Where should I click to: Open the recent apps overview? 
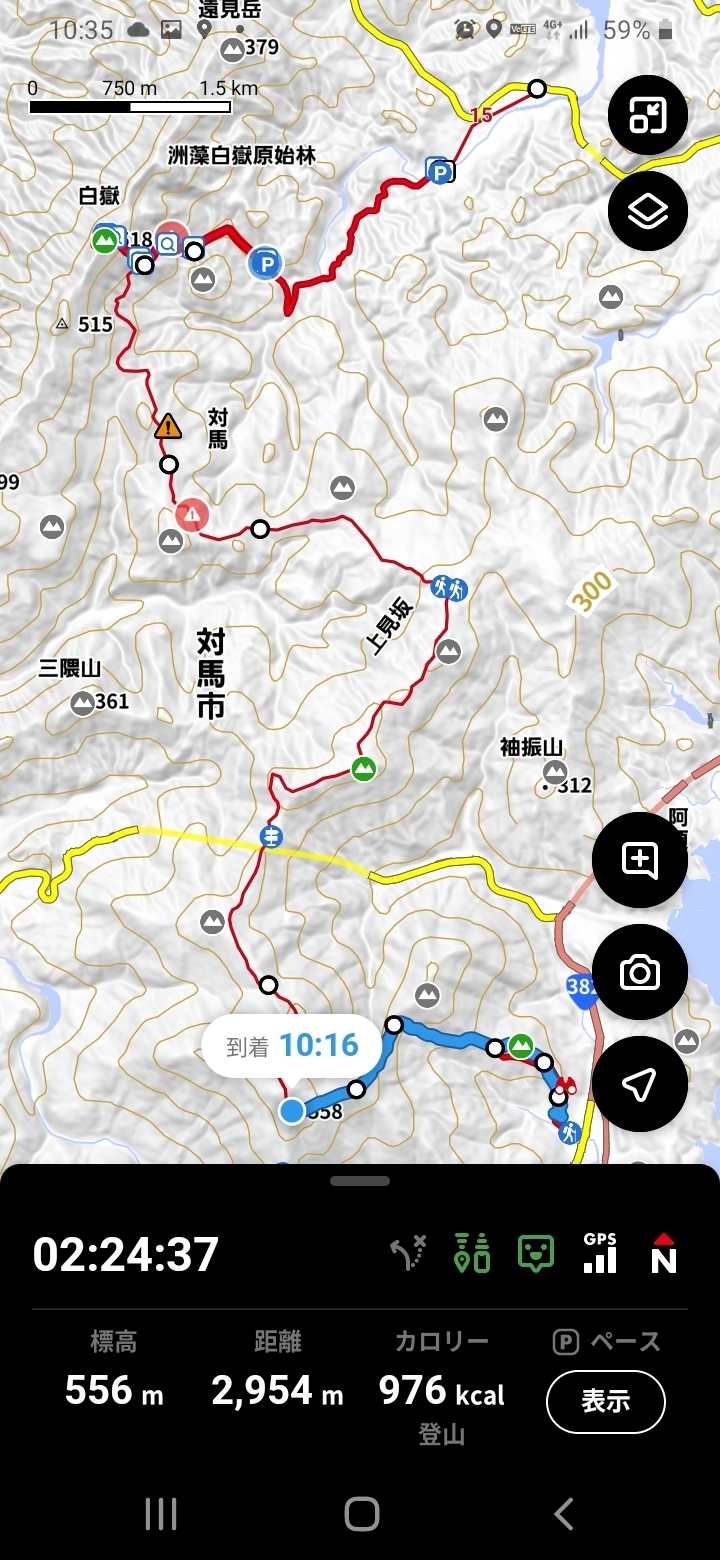pyautogui.click(x=160, y=1514)
